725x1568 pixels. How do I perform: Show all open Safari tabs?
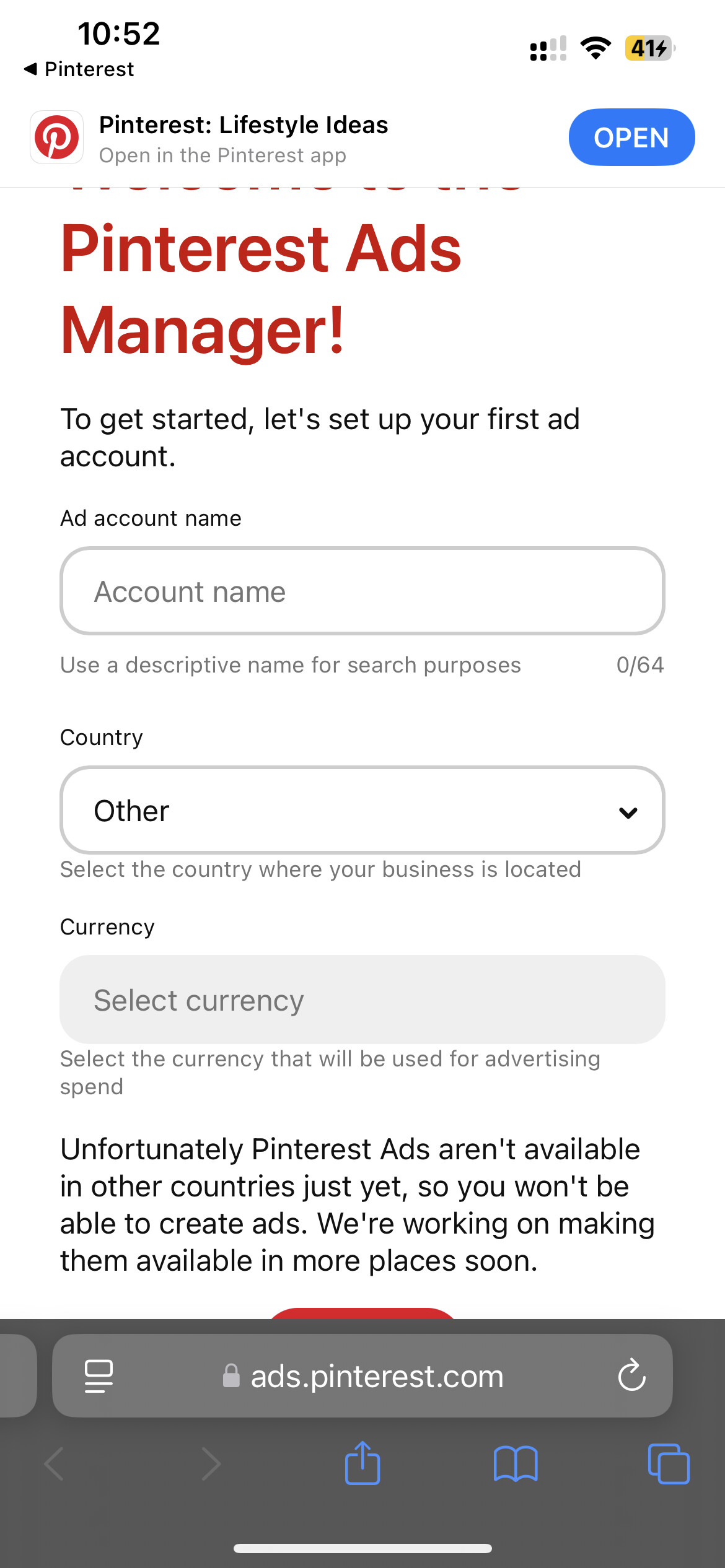(668, 1464)
